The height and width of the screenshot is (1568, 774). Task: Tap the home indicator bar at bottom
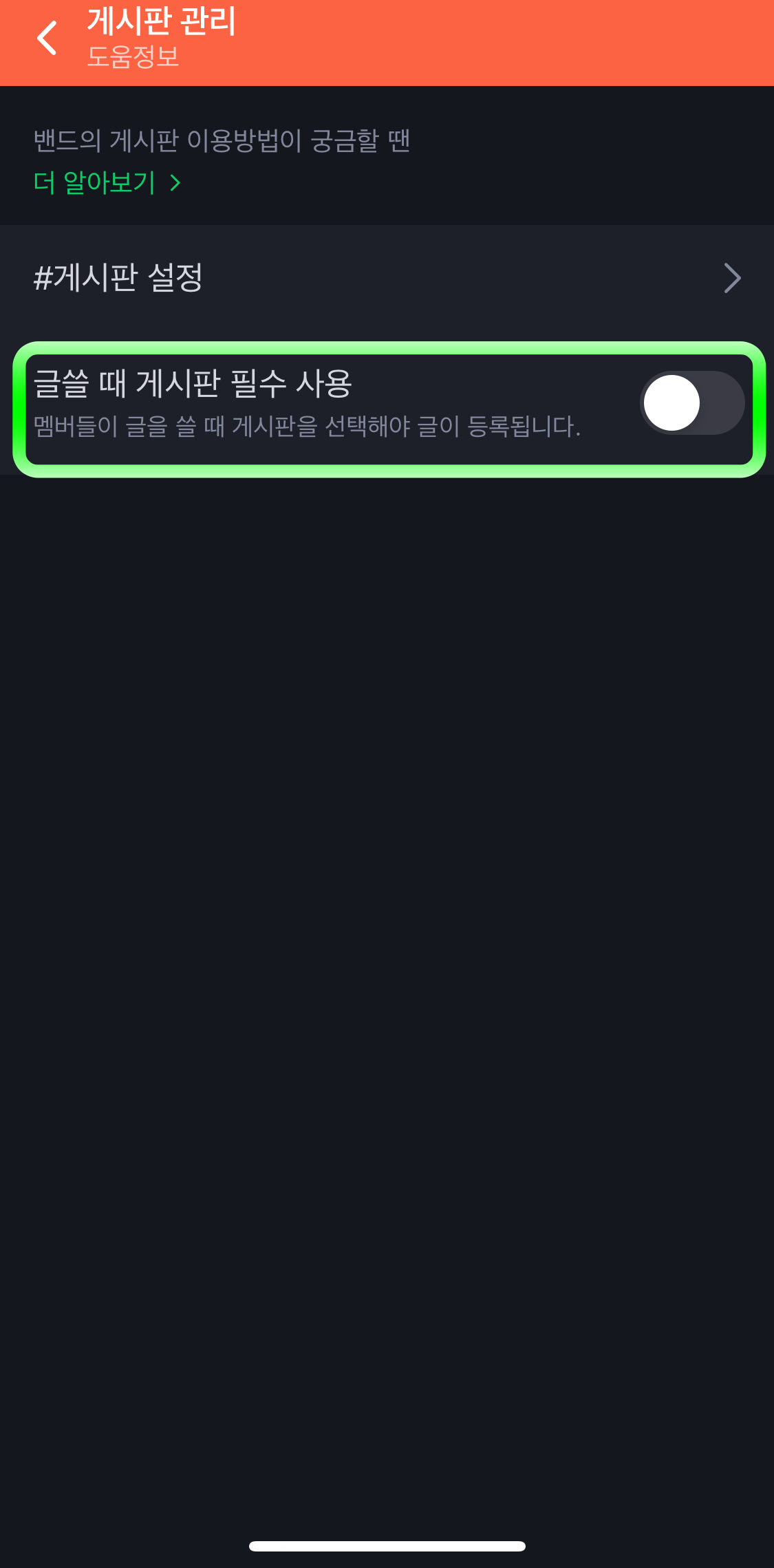(387, 1544)
